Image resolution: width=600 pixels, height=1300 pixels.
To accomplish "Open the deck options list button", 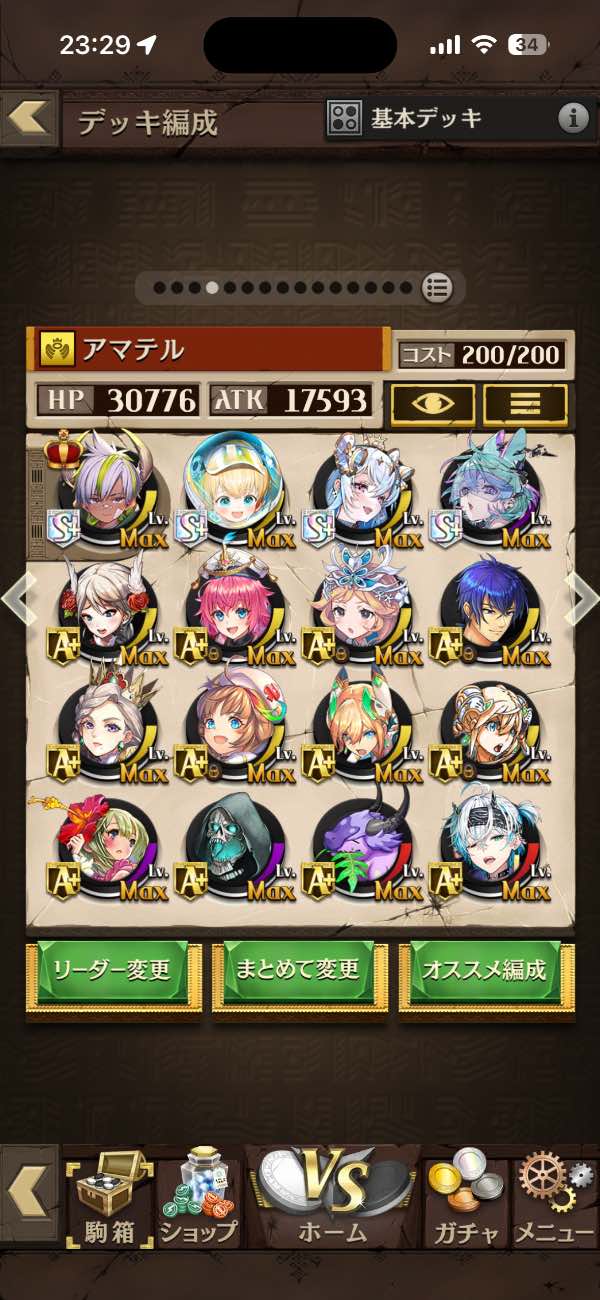I will tap(525, 404).
